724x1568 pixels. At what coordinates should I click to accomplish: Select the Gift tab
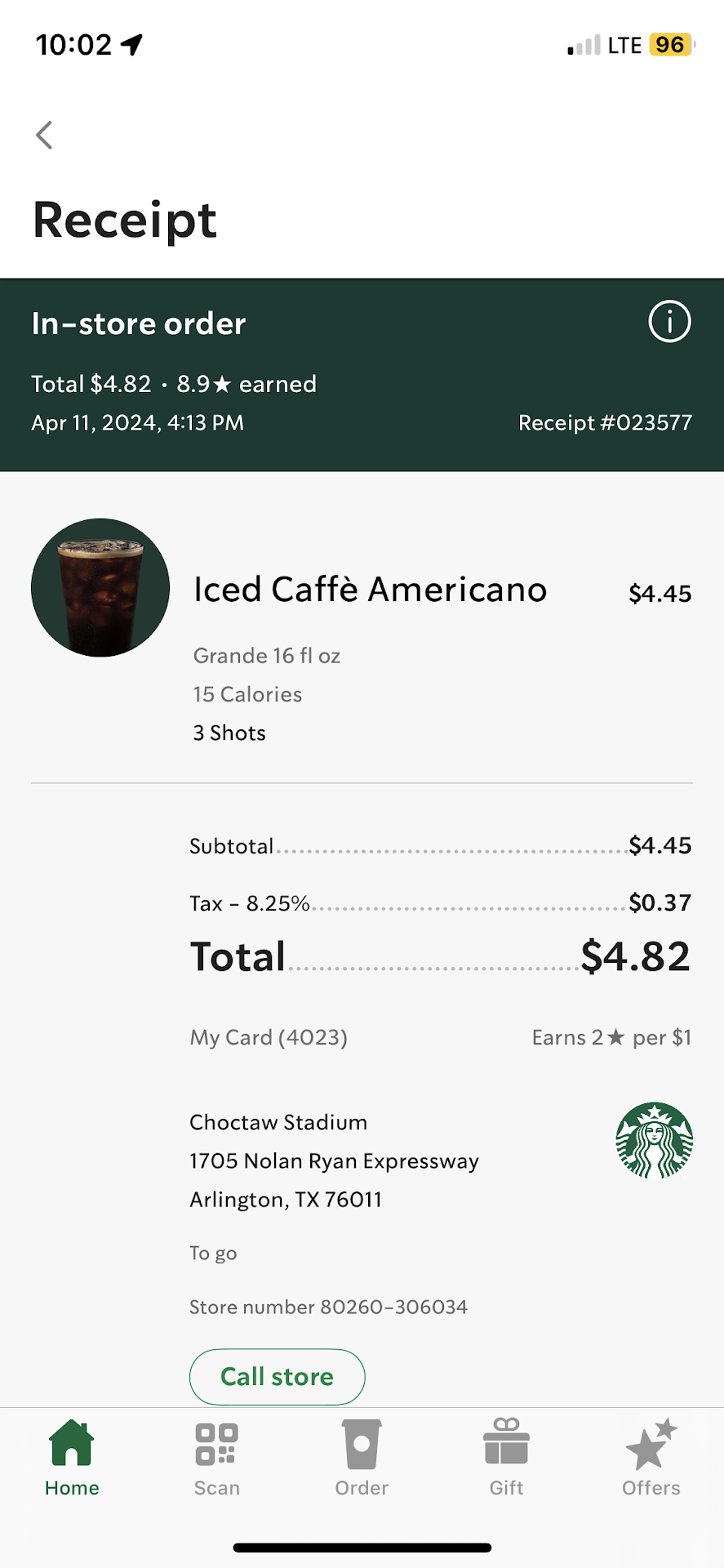pyautogui.click(x=506, y=1459)
